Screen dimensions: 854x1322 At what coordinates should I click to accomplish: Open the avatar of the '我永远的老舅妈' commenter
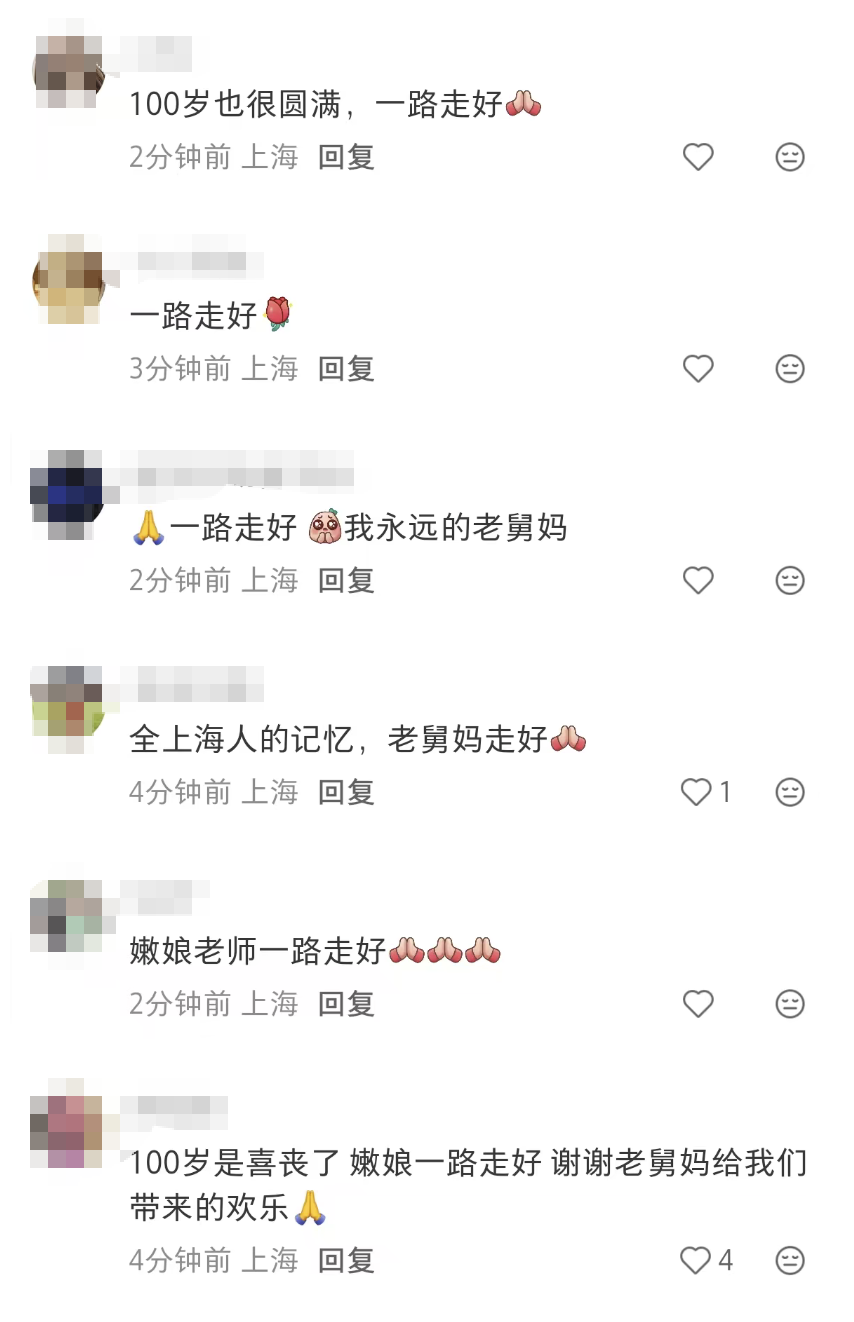pyautogui.click(x=67, y=494)
